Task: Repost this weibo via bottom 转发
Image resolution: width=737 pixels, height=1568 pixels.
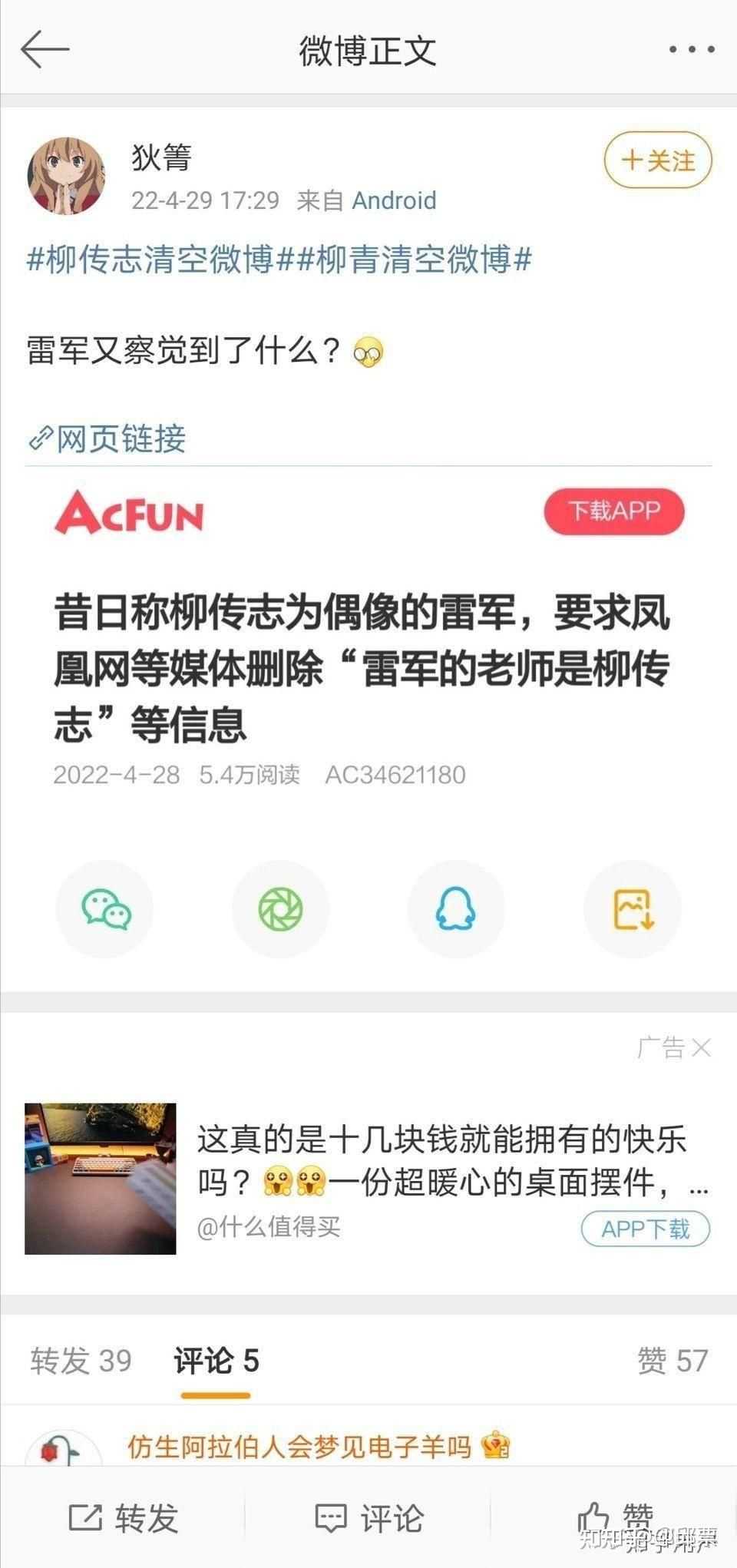Action: point(123,1517)
